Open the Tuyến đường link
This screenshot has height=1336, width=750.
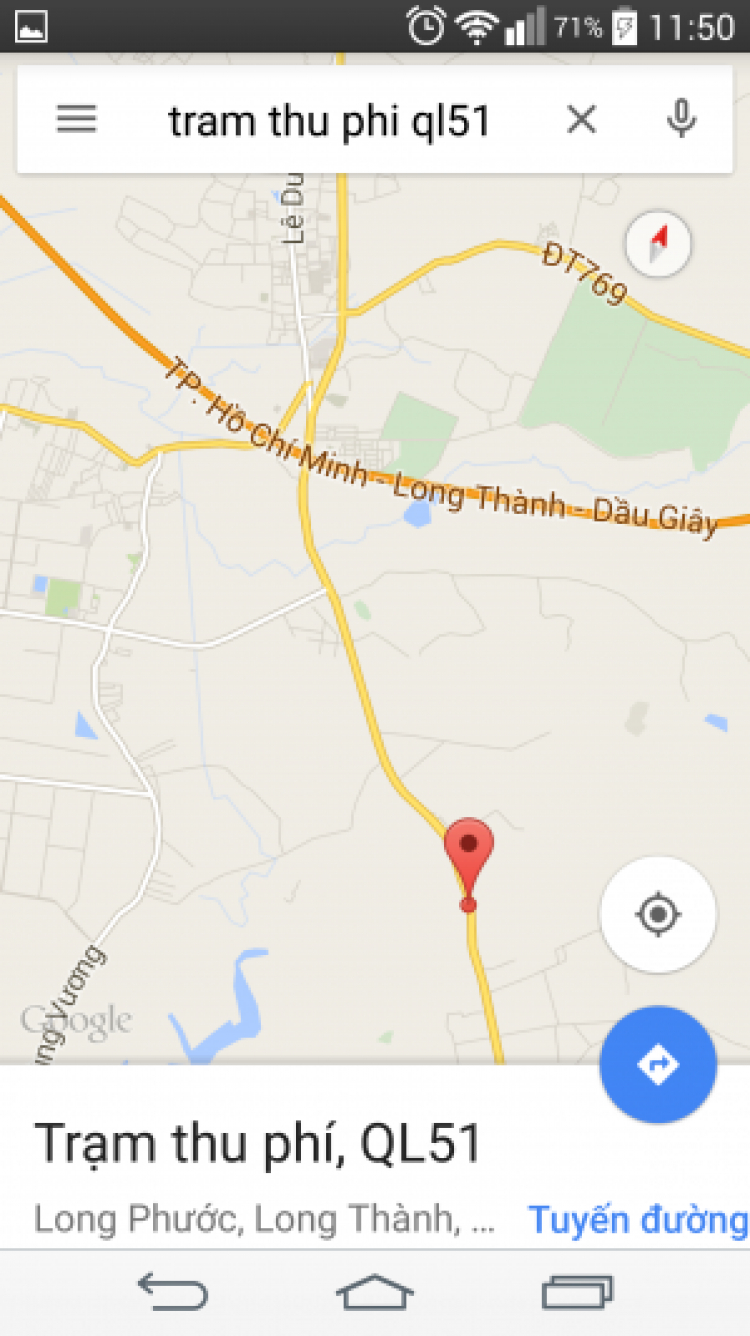[638, 1220]
